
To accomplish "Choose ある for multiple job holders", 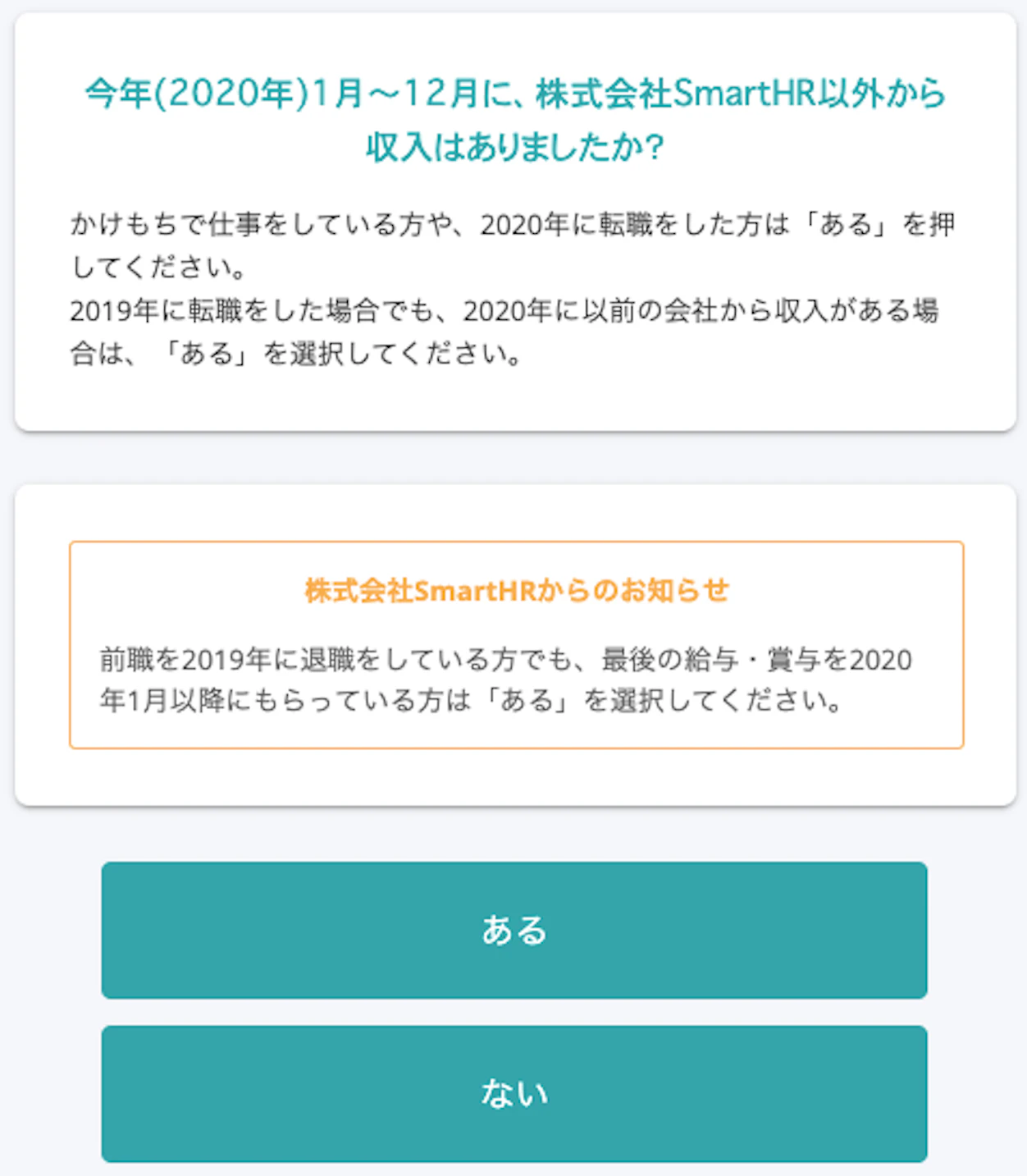I will click(513, 930).
